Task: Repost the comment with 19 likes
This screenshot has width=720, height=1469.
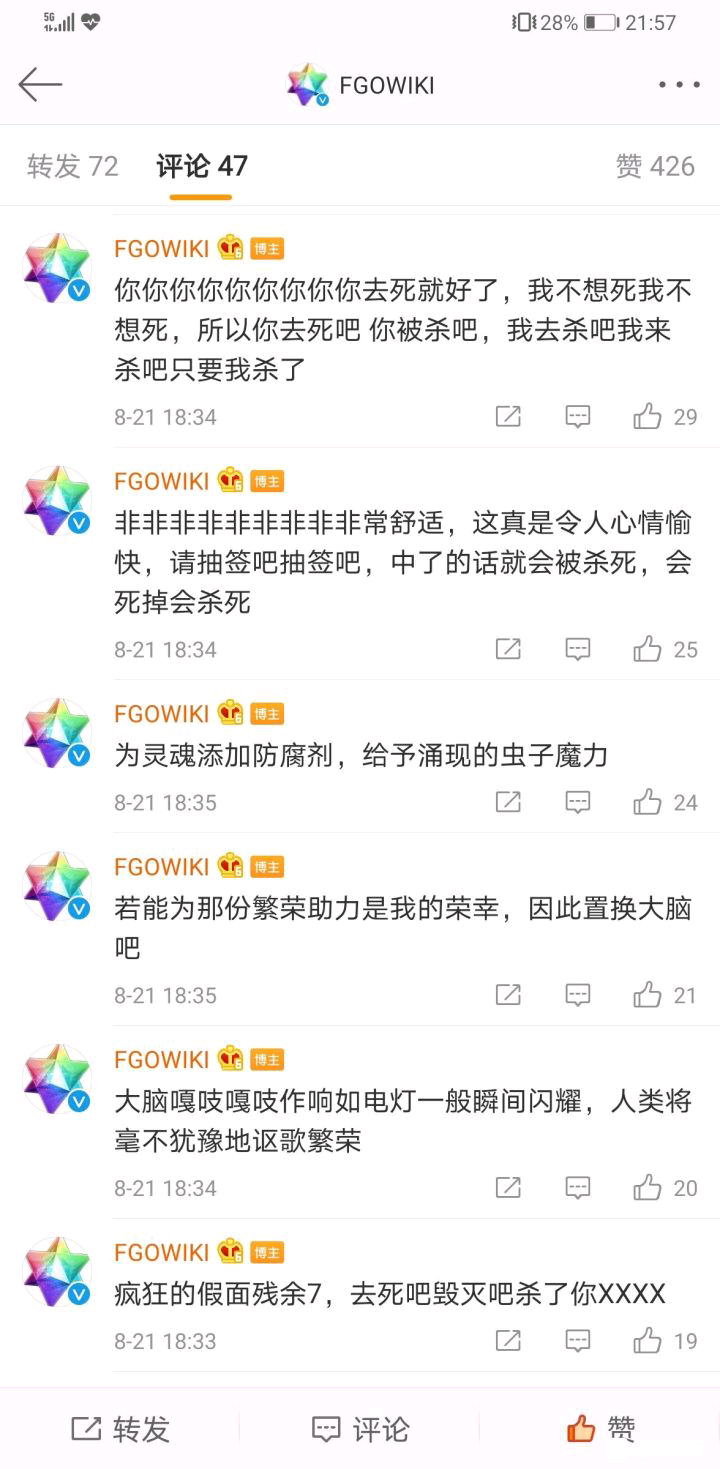Action: (509, 1341)
